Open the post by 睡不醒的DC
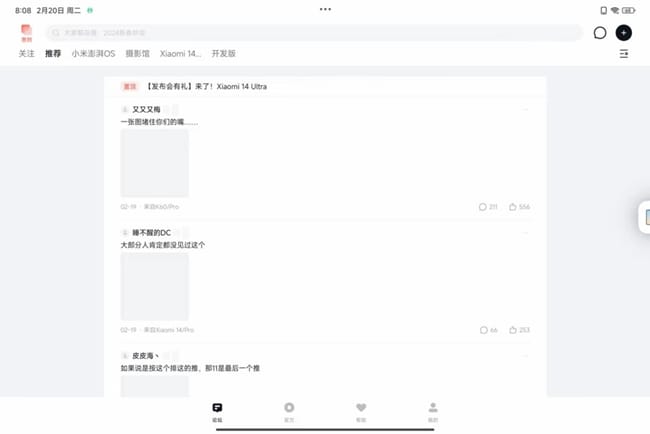 pyautogui.click(x=163, y=245)
